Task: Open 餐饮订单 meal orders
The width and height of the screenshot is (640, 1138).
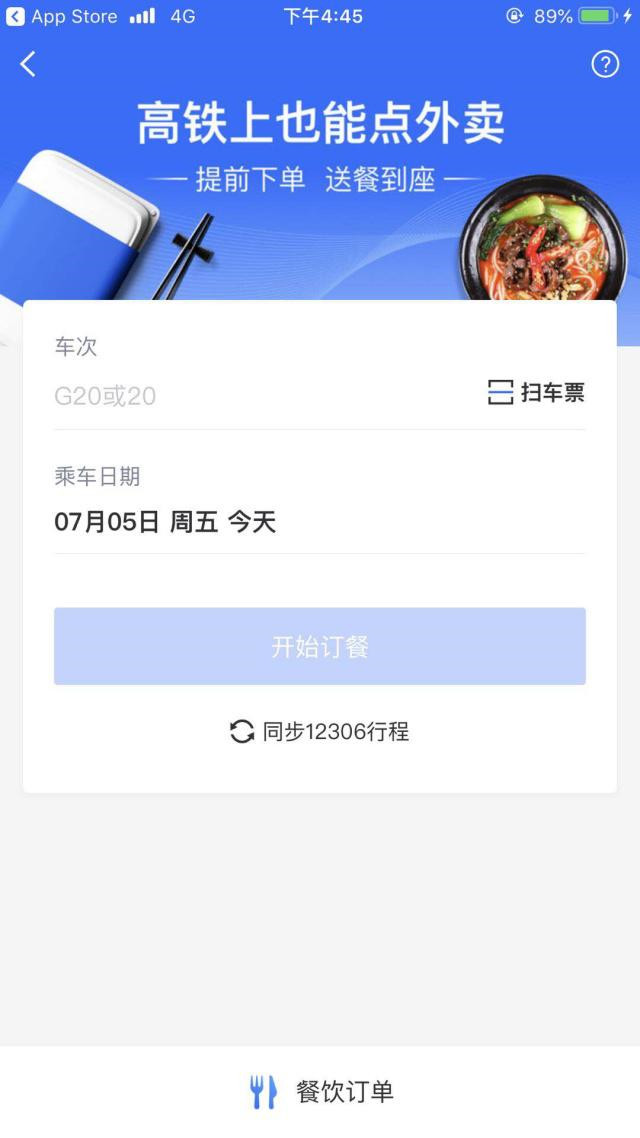Action: point(320,1091)
